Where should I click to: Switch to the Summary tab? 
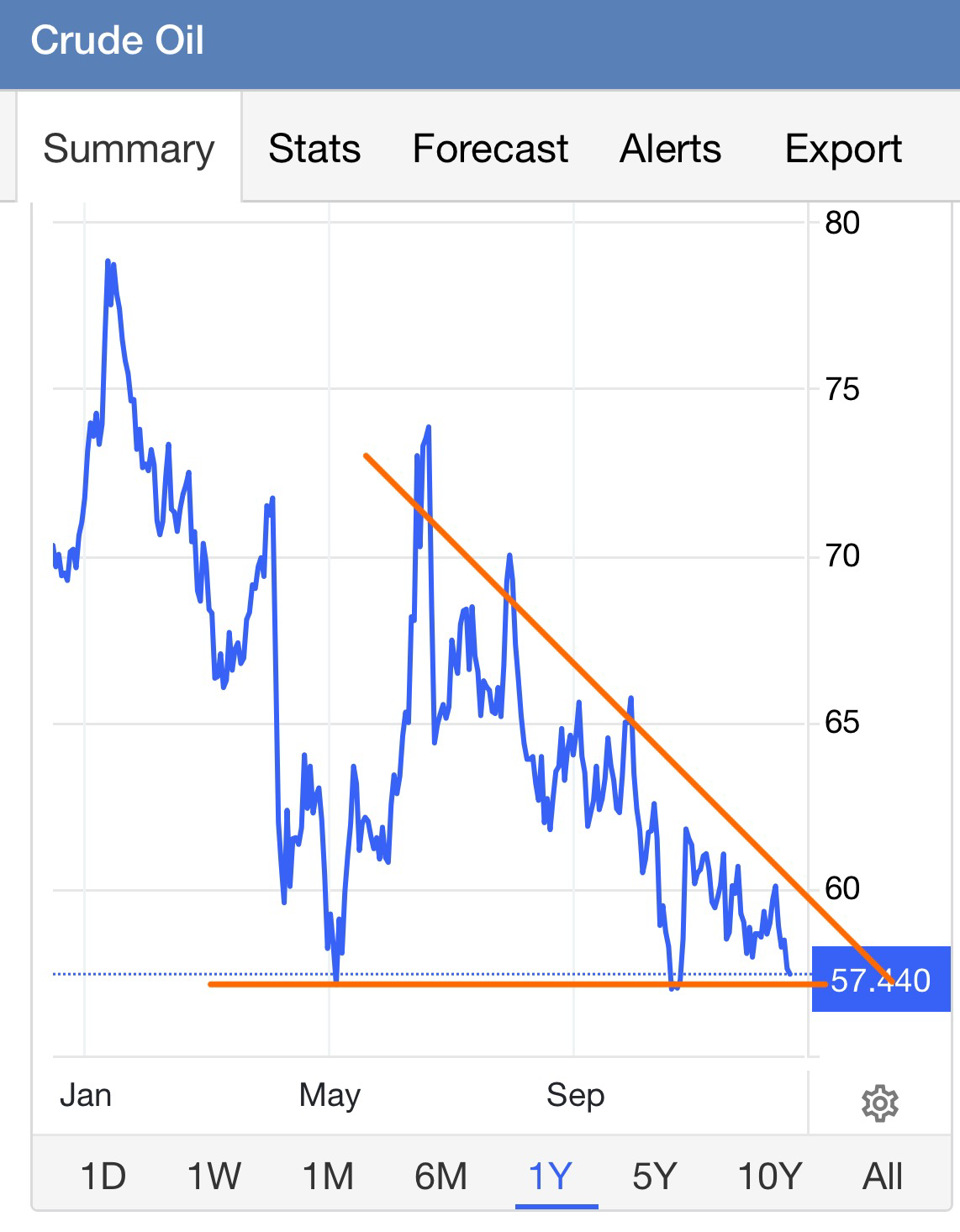(129, 149)
